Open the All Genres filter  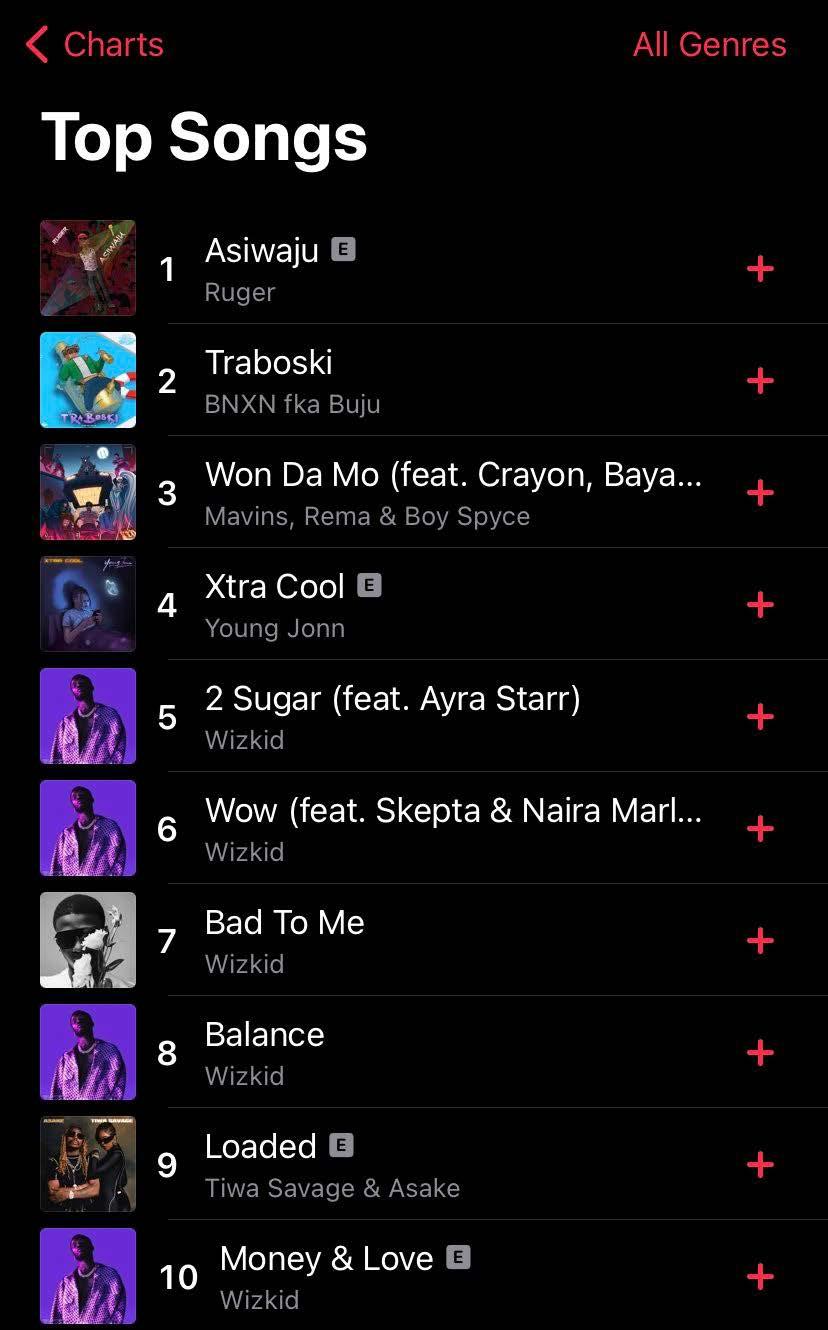click(709, 45)
